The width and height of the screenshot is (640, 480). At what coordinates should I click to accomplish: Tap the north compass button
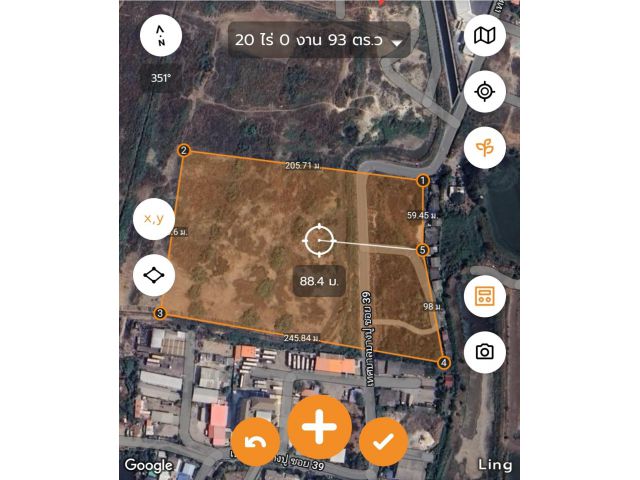(161, 37)
